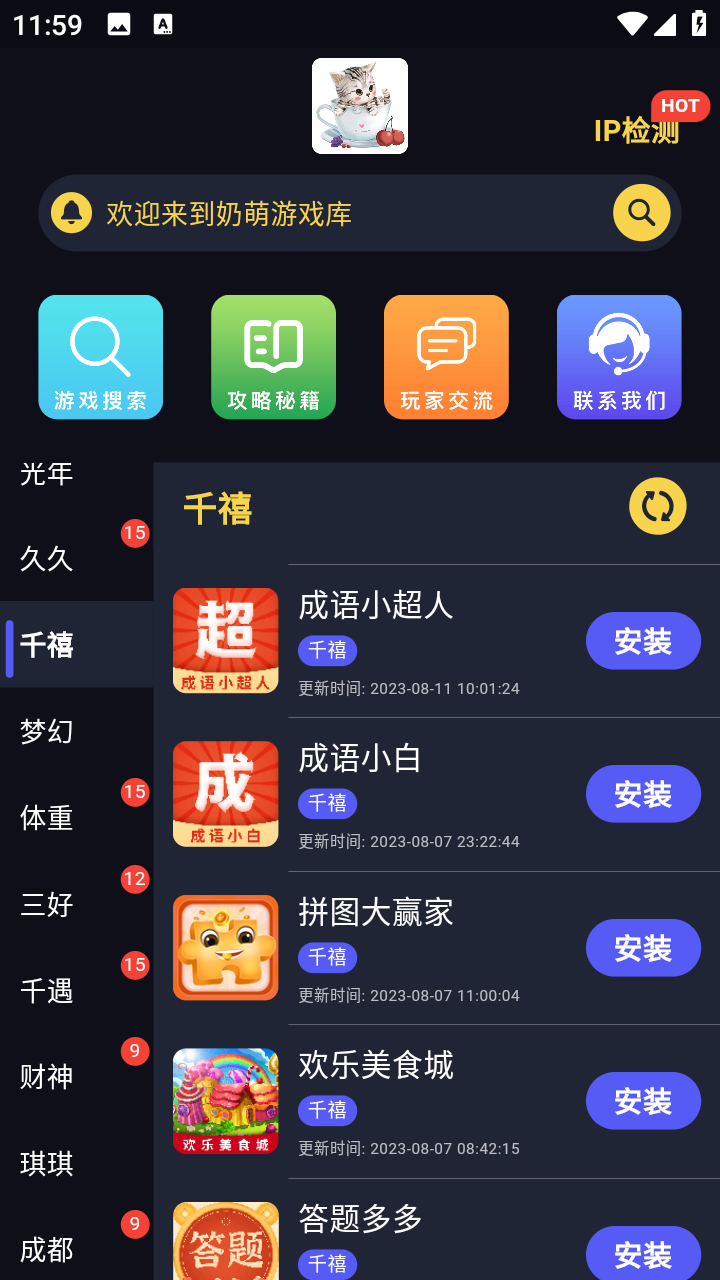Tap the yellow search icon
The image size is (720, 1280).
pyautogui.click(x=641, y=213)
